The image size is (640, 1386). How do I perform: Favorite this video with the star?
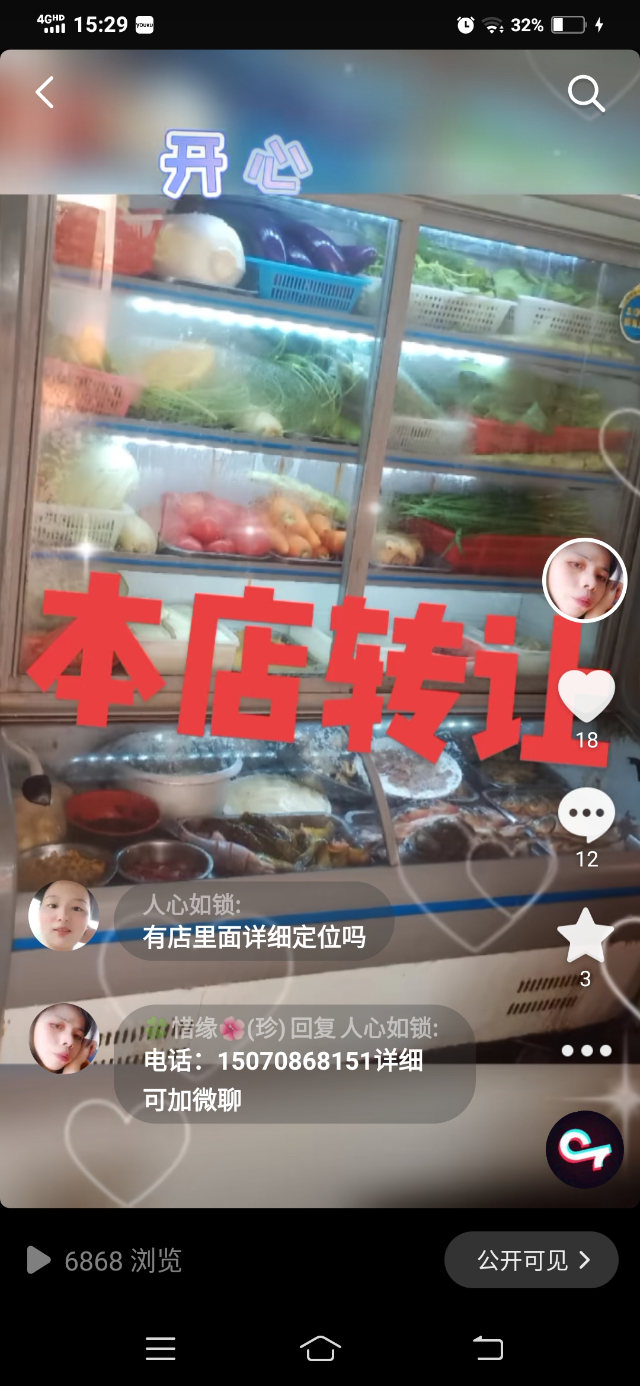(x=585, y=937)
